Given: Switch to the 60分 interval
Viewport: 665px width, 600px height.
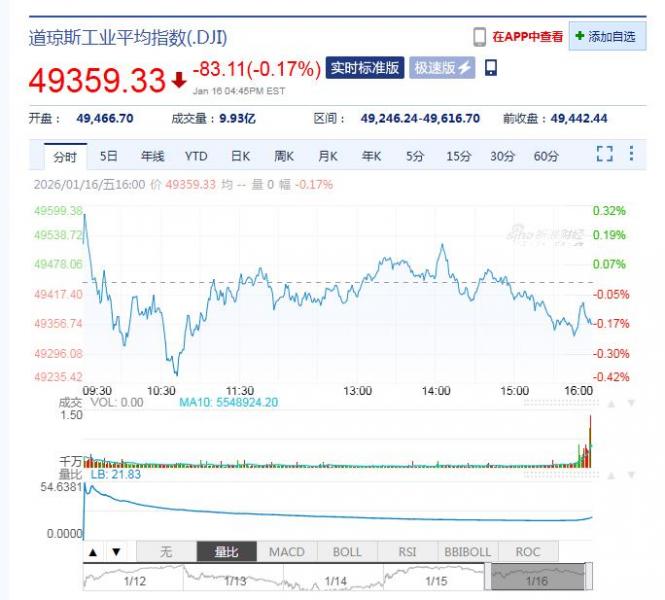Looking at the screenshot, I should coord(546,156).
